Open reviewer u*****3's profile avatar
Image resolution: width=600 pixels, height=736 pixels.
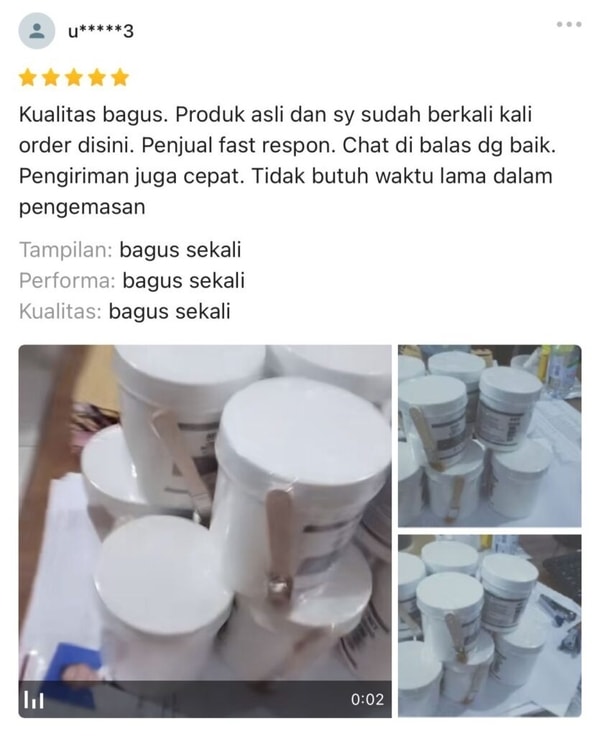pos(37,31)
